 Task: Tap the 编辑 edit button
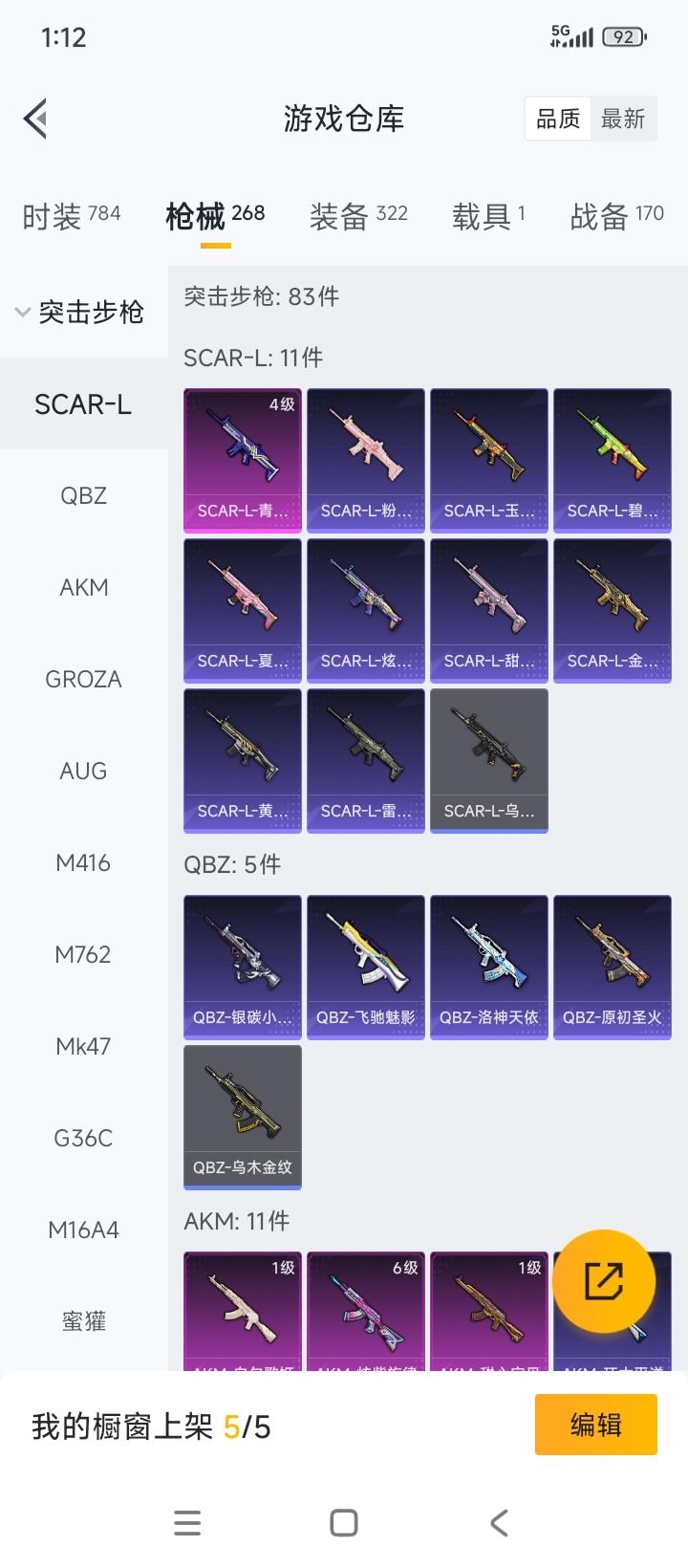coord(595,1425)
